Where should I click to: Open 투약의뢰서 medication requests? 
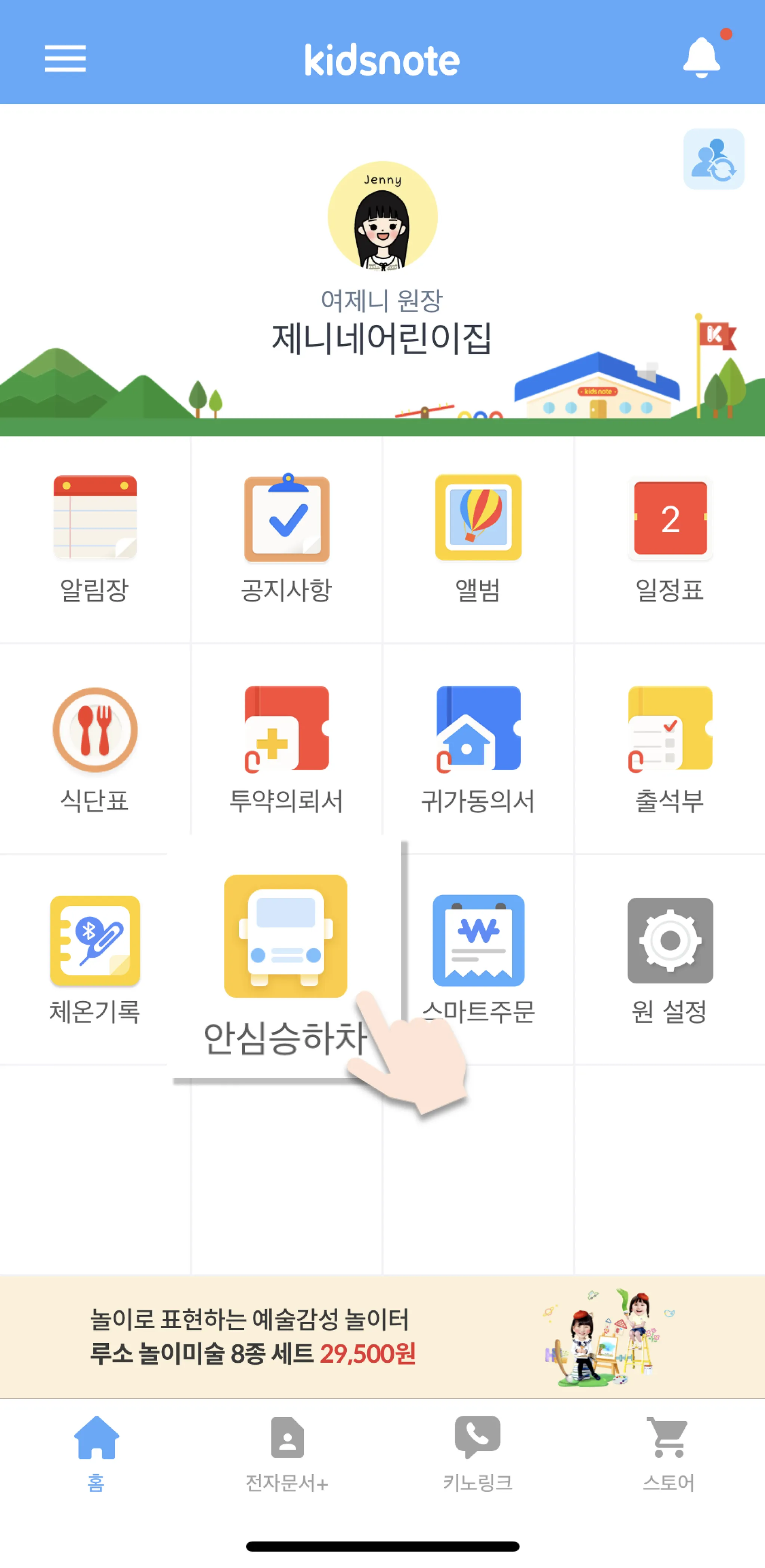(286, 749)
